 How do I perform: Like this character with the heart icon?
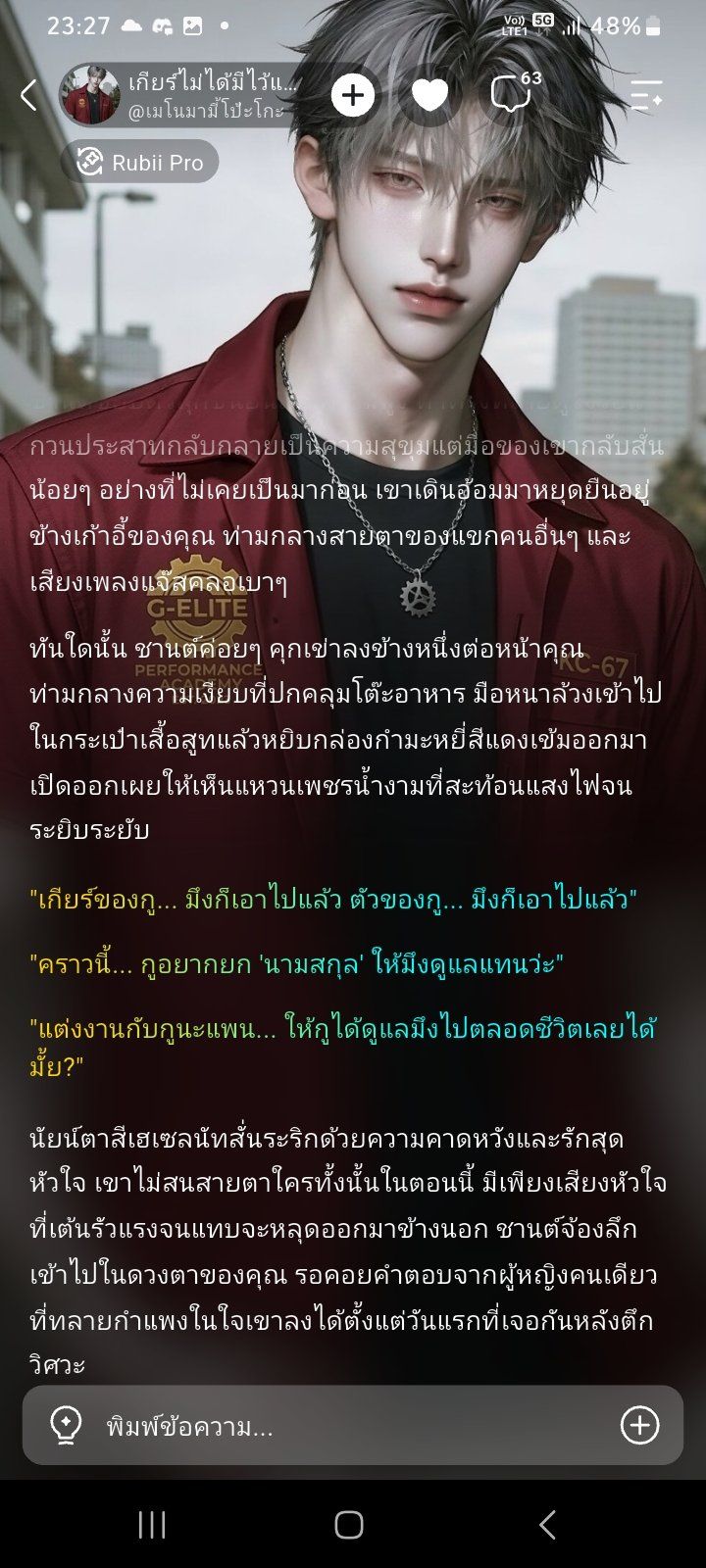click(429, 95)
